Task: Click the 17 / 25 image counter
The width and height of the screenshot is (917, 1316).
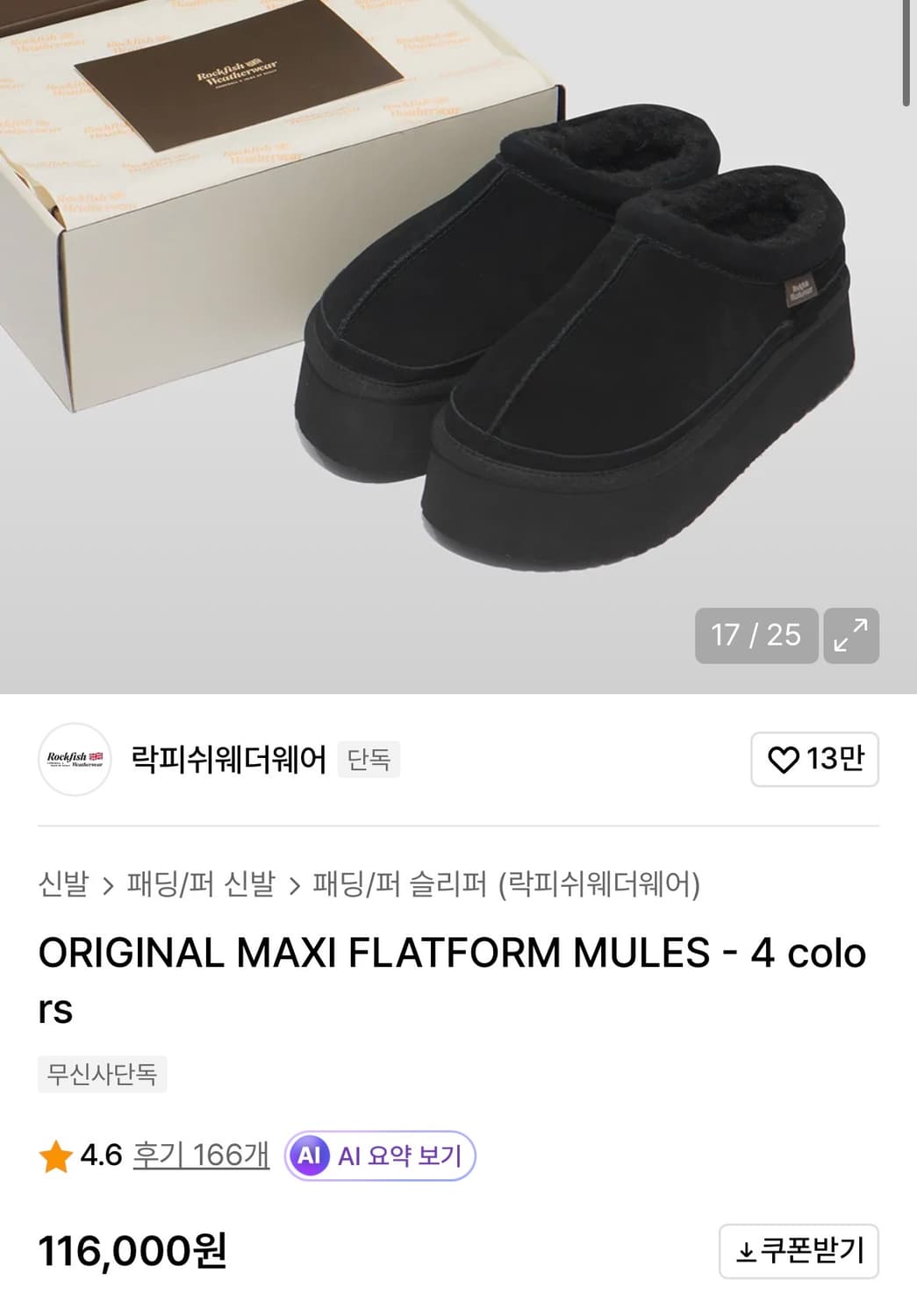Action: pos(755,636)
